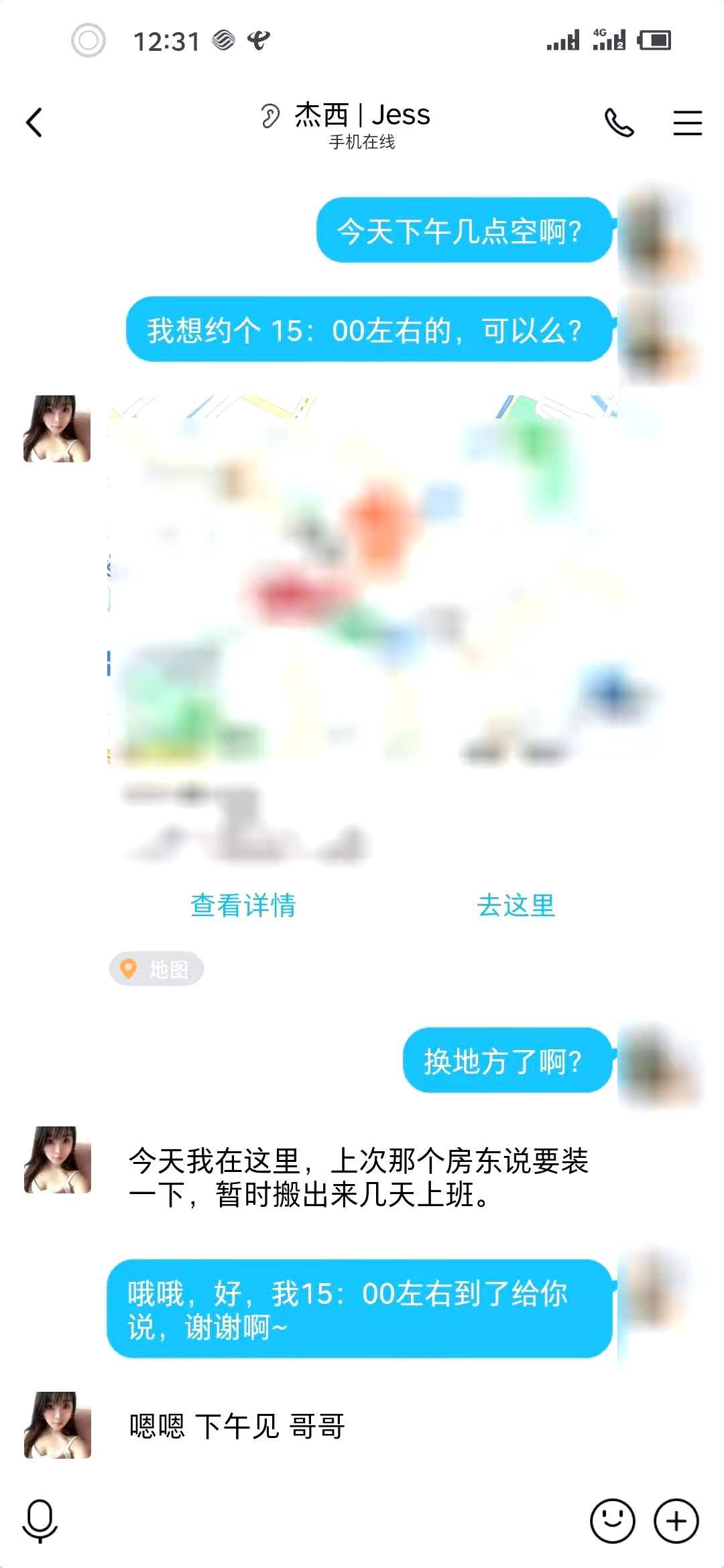Open the shared map location card
The width and height of the screenshot is (724, 1568).
point(362,603)
